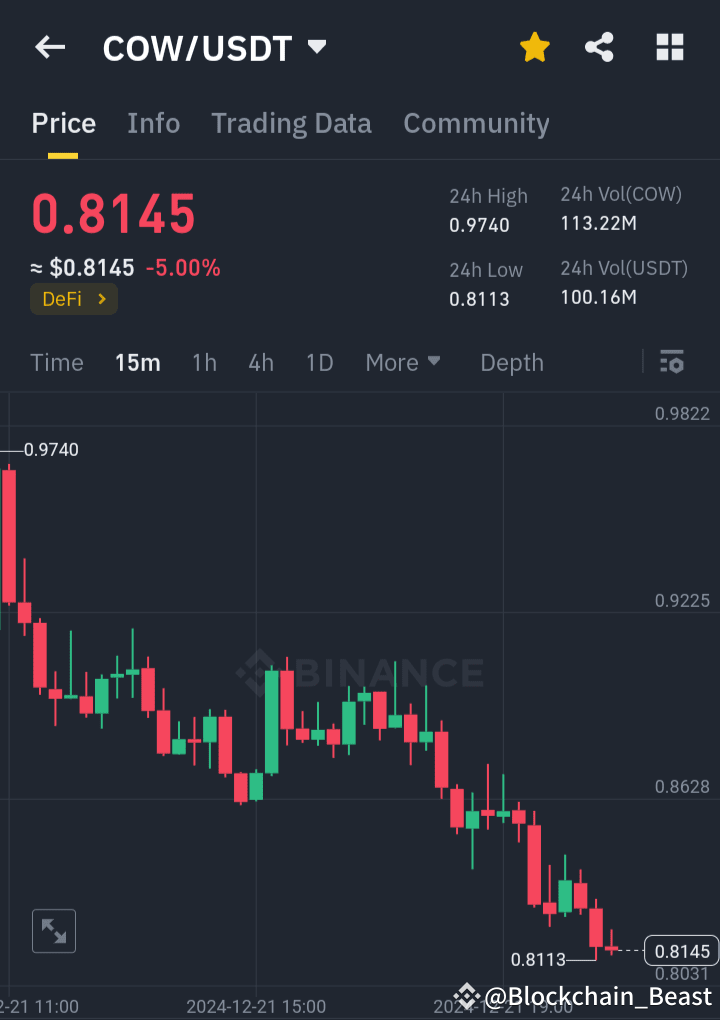Tap the Blockchain_Beast watermark icon
Viewport: 720px width, 1020px height.
click(x=467, y=995)
